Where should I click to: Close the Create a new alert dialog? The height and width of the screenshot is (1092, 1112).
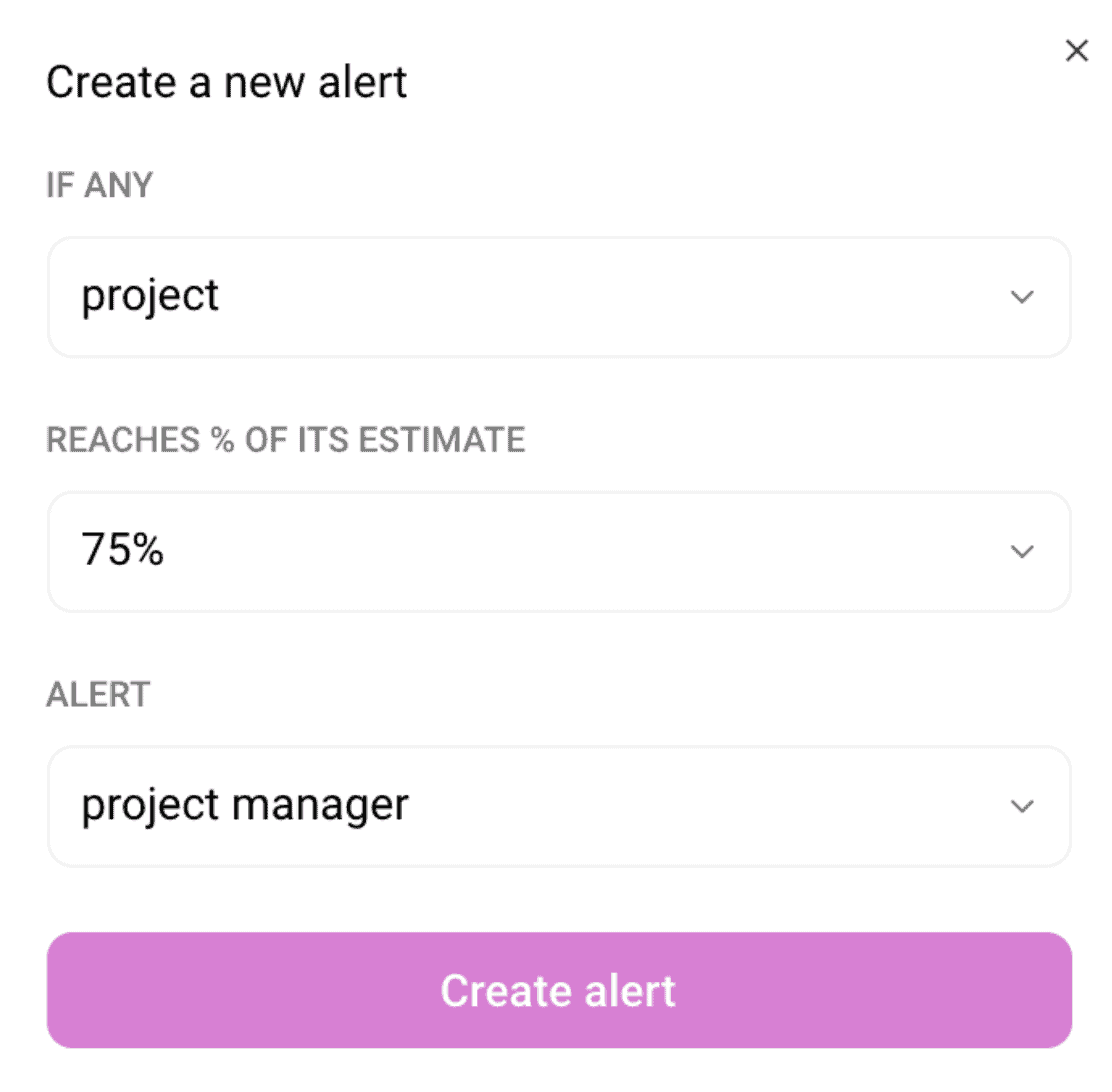pyautogui.click(x=1076, y=52)
